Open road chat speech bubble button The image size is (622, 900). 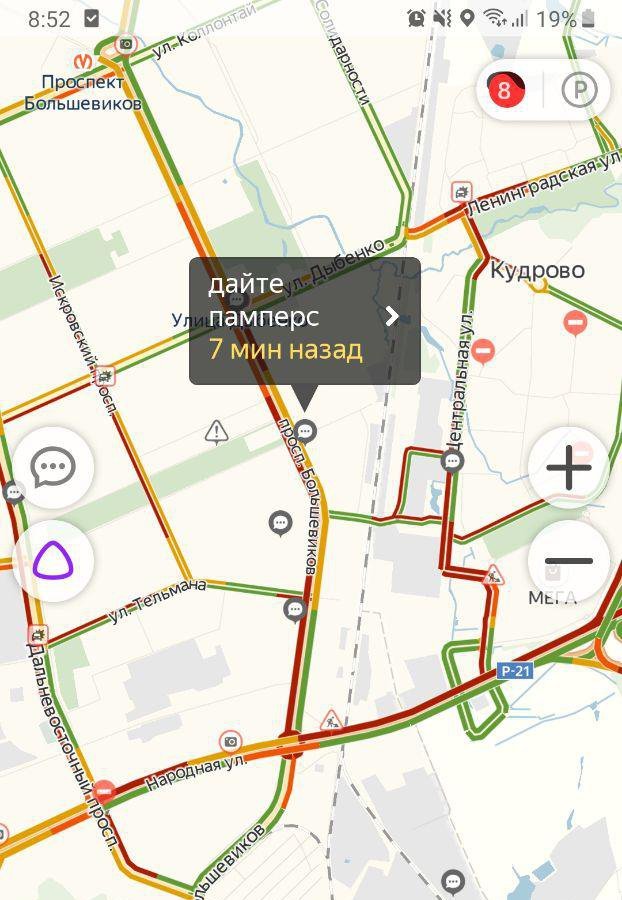53,467
